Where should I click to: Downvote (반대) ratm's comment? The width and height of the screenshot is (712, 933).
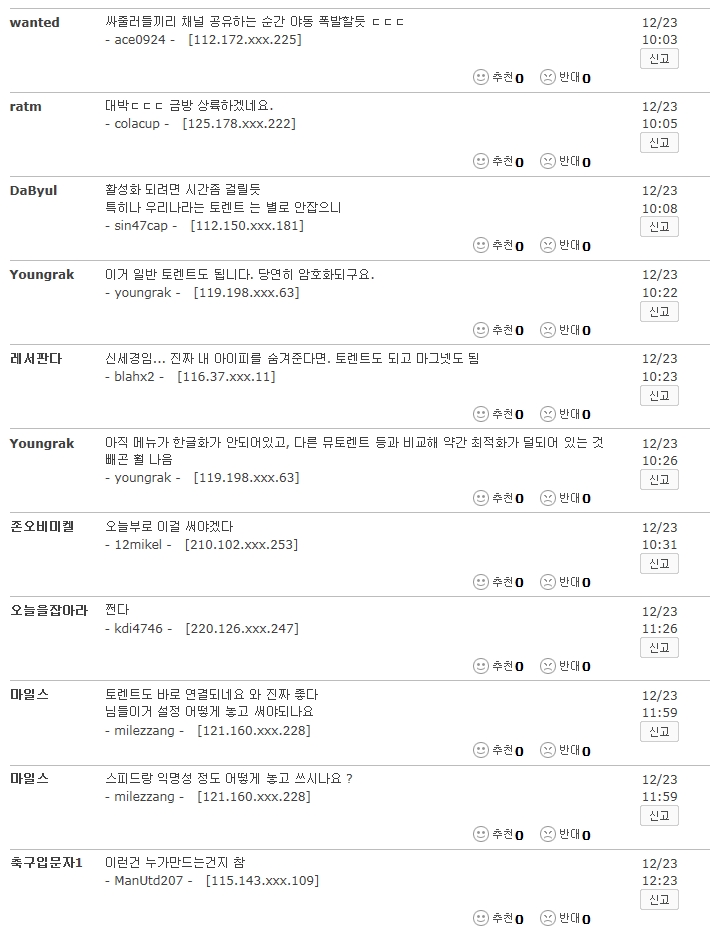pyautogui.click(x=564, y=161)
